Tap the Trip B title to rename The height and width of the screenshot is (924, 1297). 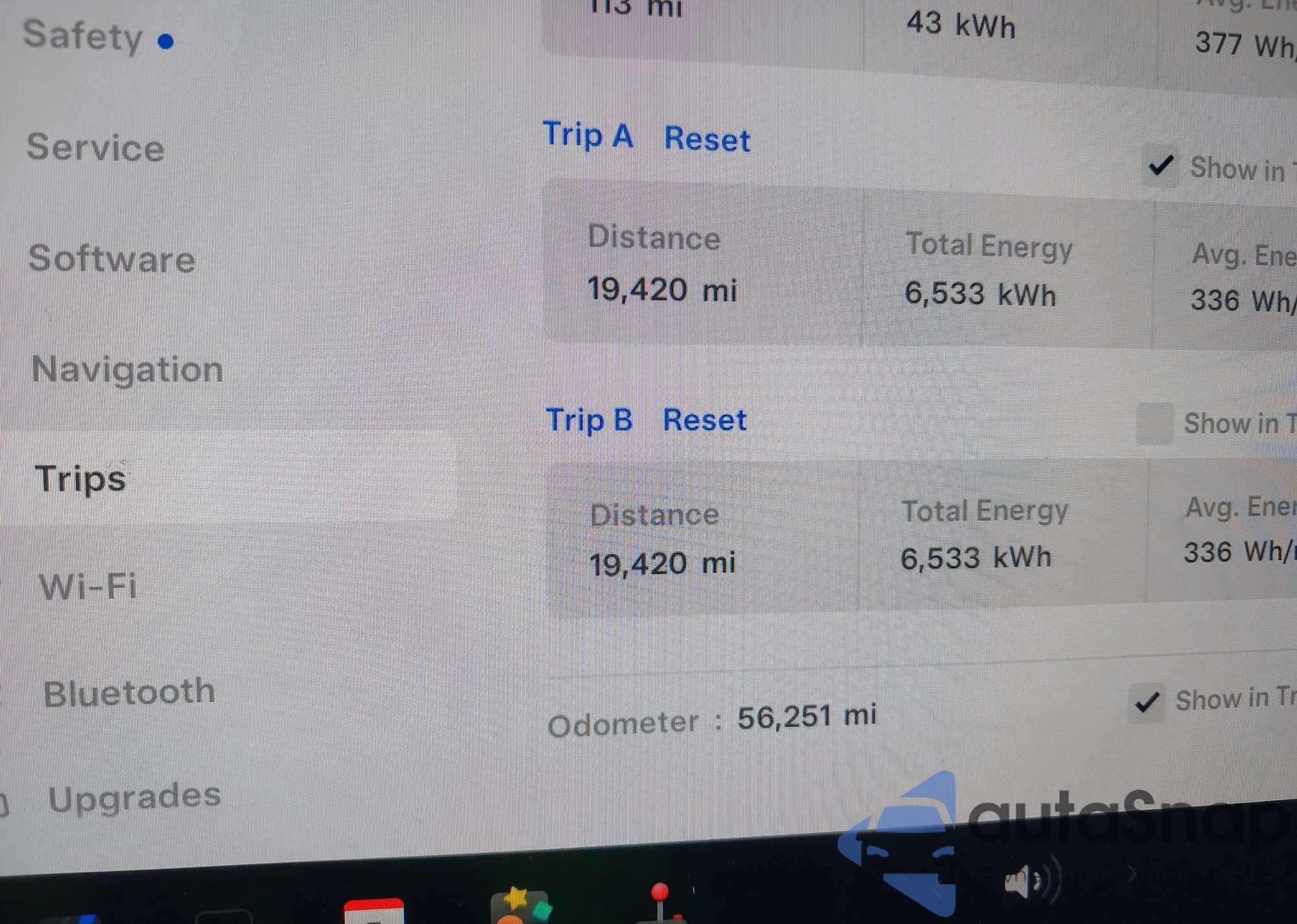(589, 420)
